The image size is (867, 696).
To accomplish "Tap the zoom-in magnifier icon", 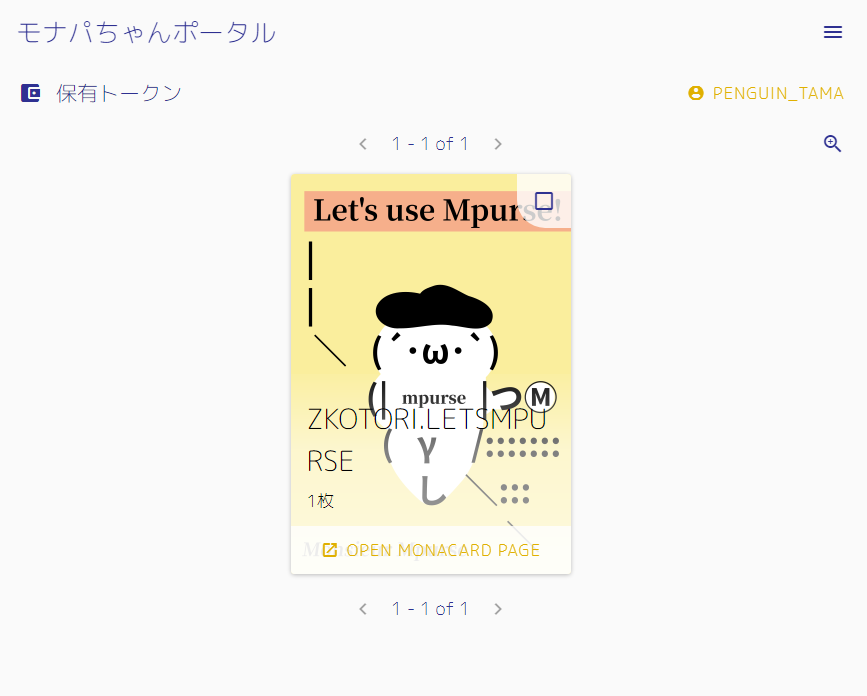I will click(832, 144).
